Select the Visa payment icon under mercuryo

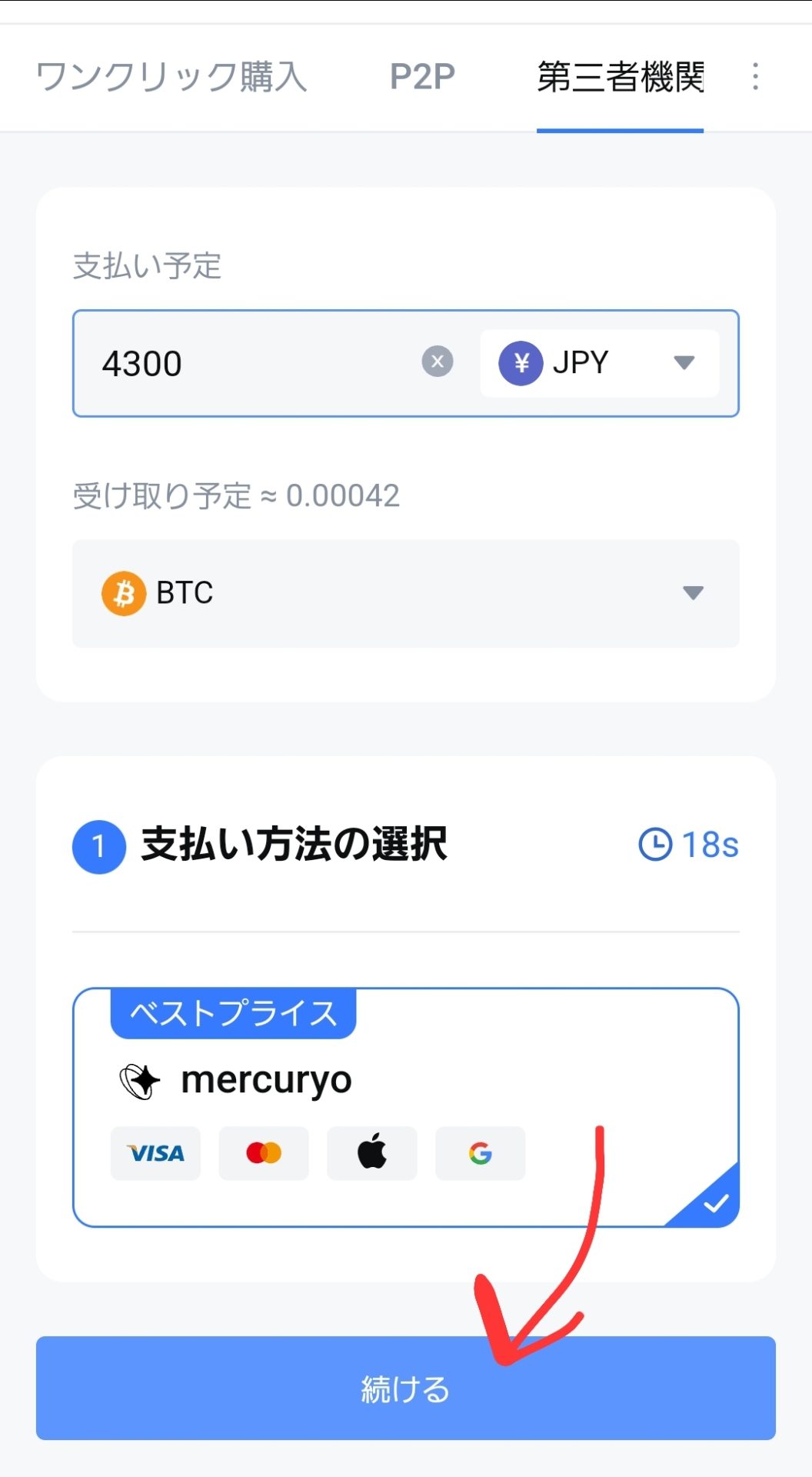[155, 1152]
